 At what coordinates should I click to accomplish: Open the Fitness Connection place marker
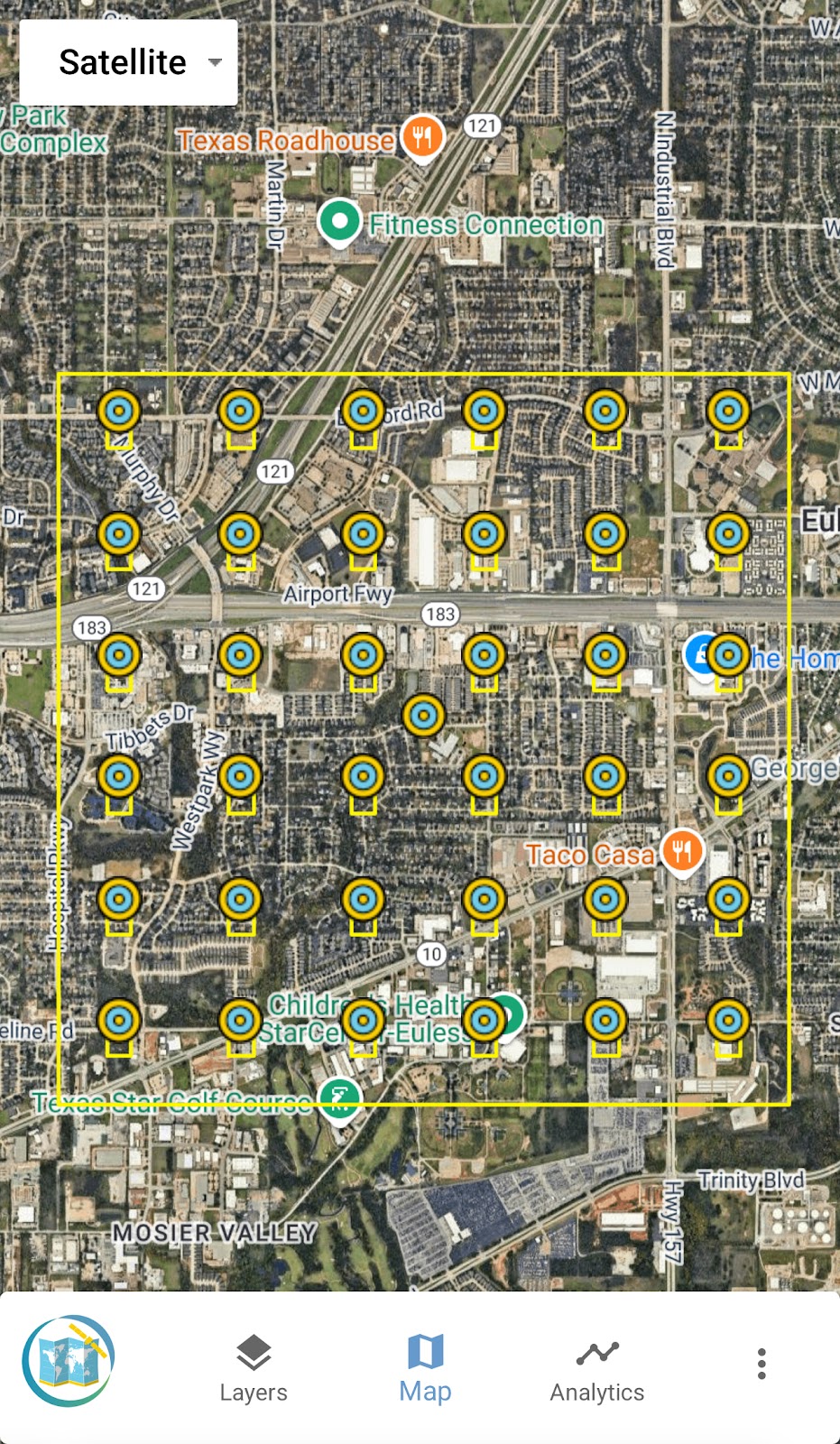[340, 221]
